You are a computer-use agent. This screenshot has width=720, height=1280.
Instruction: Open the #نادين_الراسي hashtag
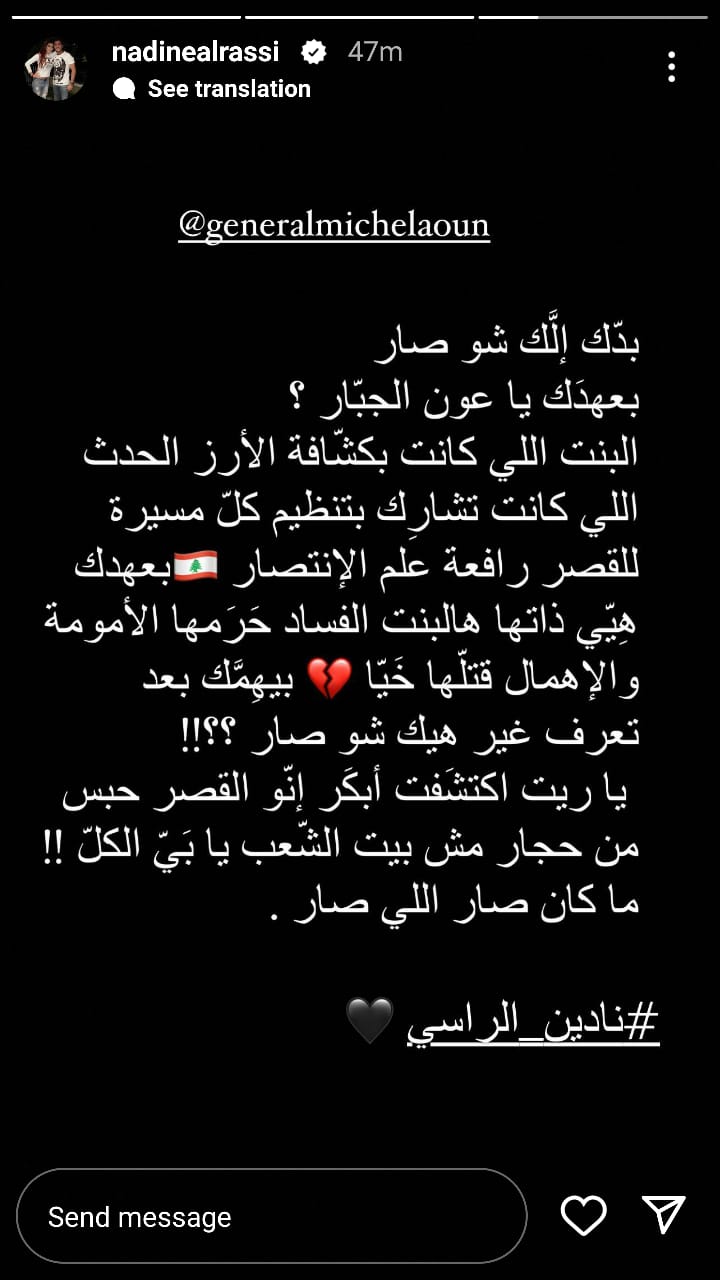(x=533, y=1022)
